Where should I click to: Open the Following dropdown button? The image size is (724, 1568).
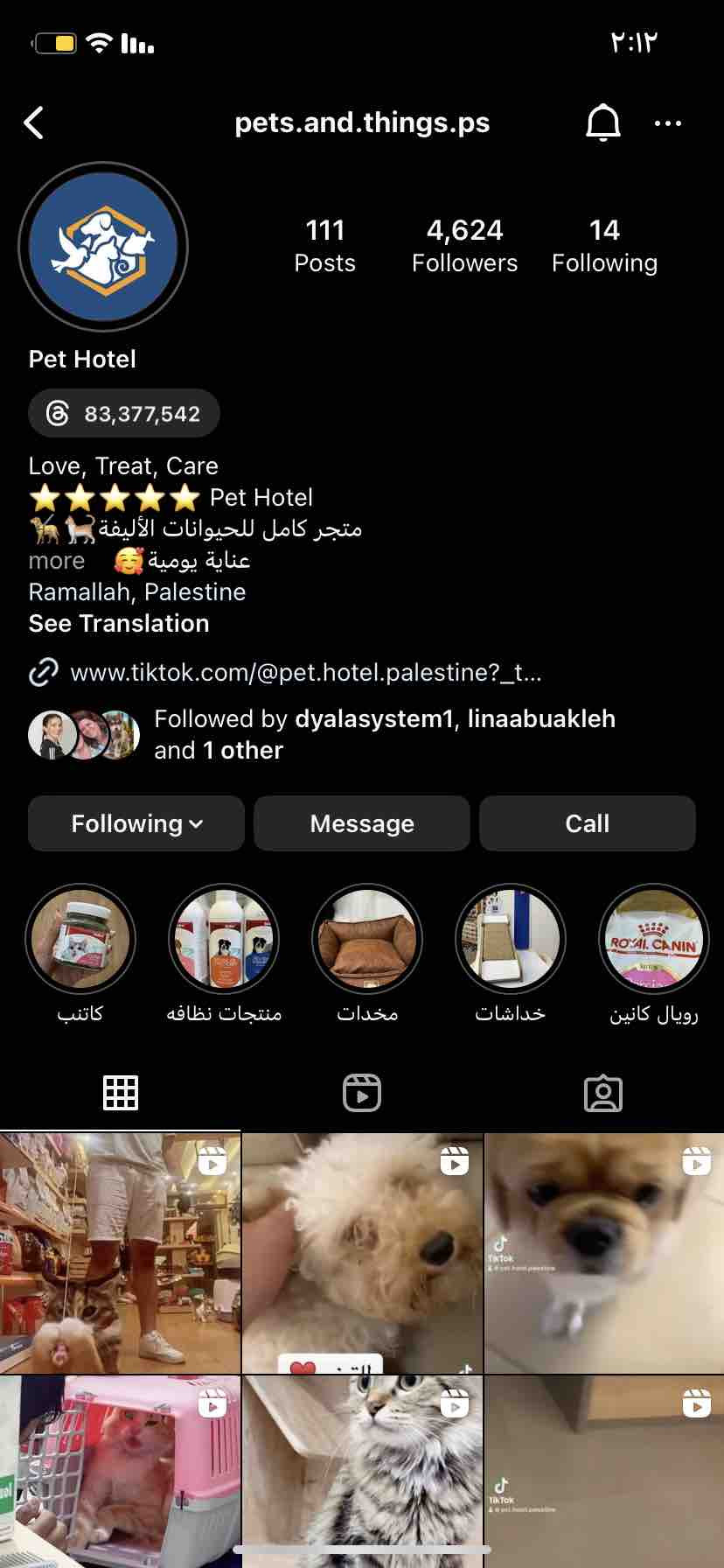pos(136,823)
